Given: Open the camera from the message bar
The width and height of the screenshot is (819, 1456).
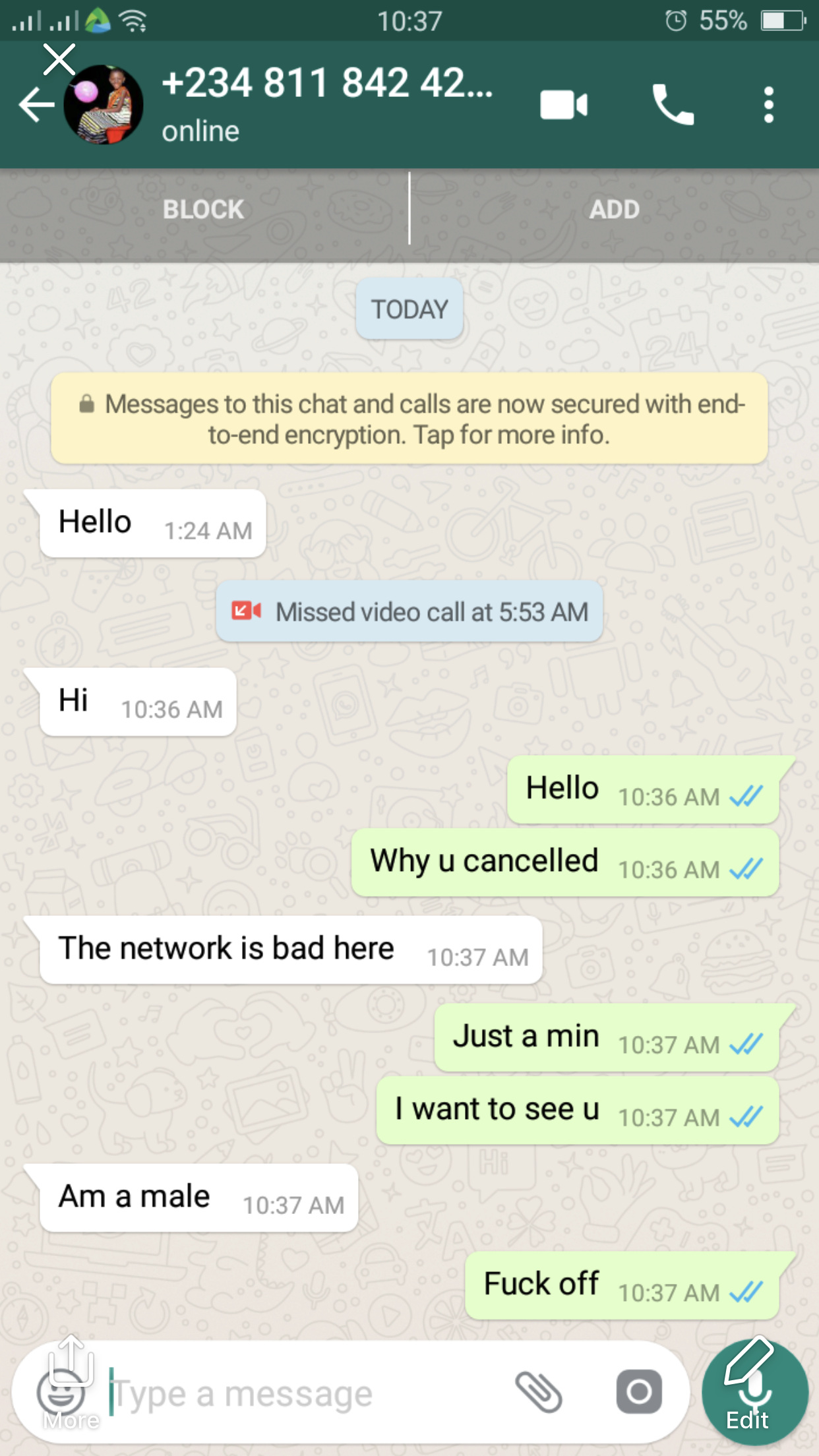Looking at the screenshot, I should (x=638, y=1392).
